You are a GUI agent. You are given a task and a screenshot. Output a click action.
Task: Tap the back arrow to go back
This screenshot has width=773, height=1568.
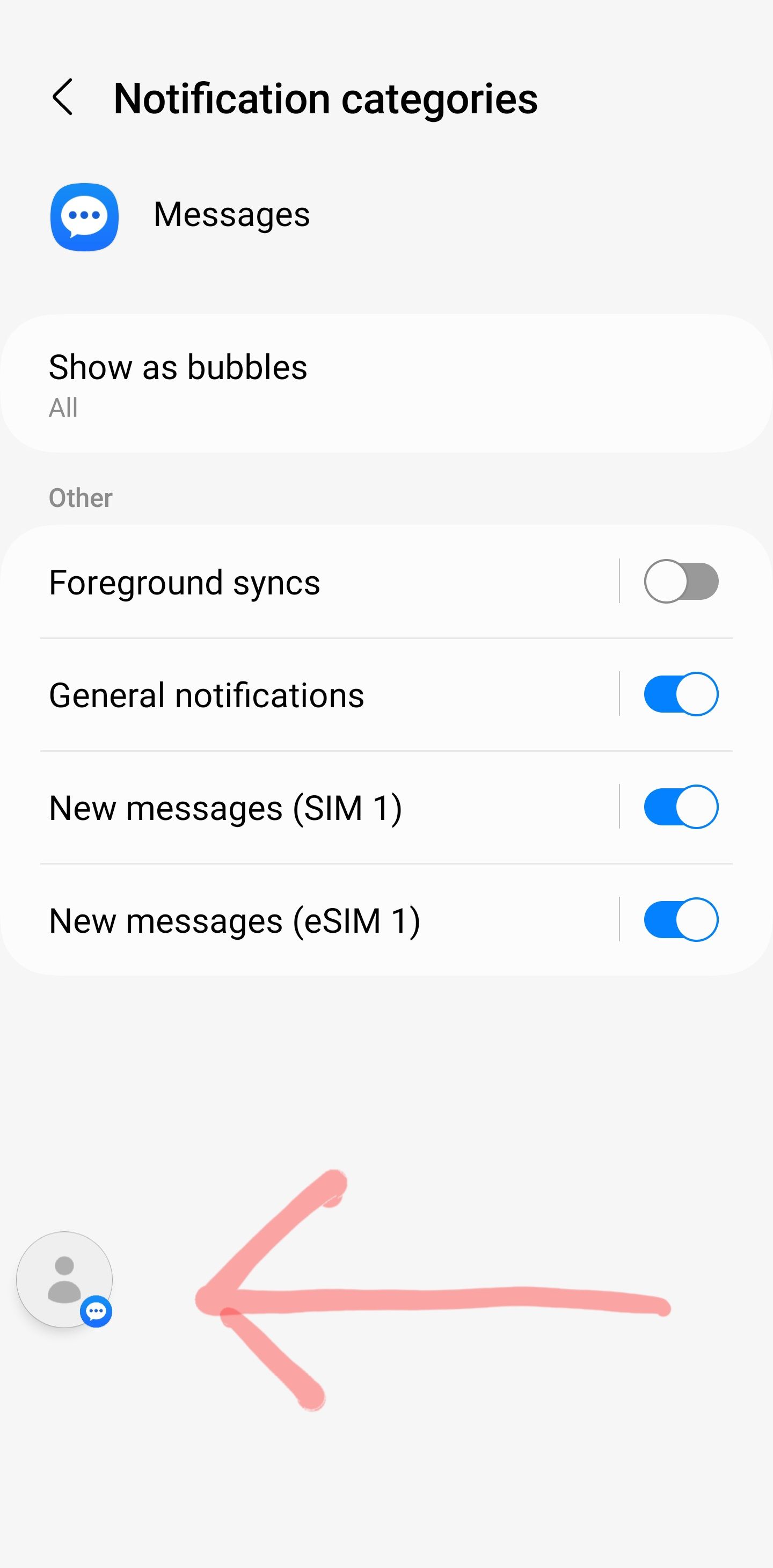point(63,97)
